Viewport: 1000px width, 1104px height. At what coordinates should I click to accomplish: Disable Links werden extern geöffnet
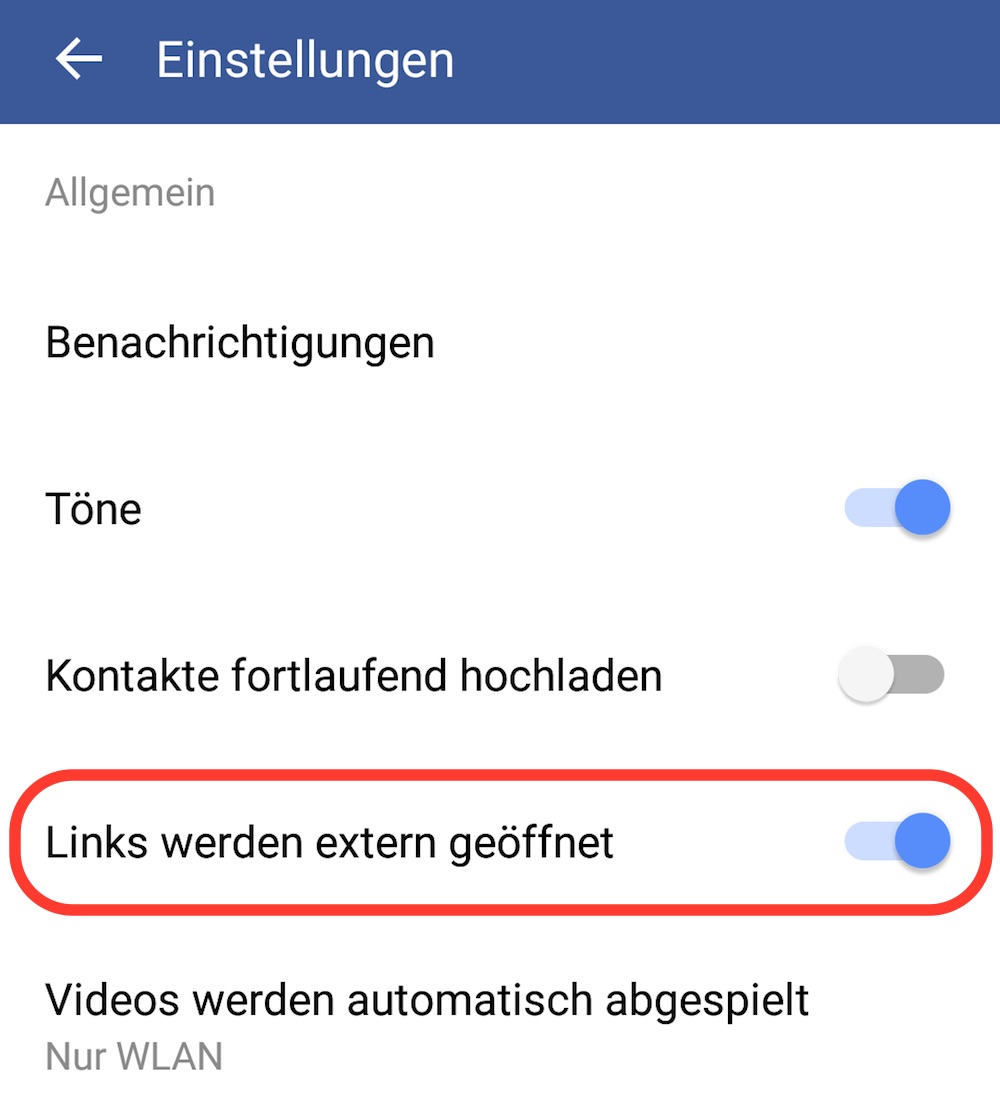[x=896, y=842]
